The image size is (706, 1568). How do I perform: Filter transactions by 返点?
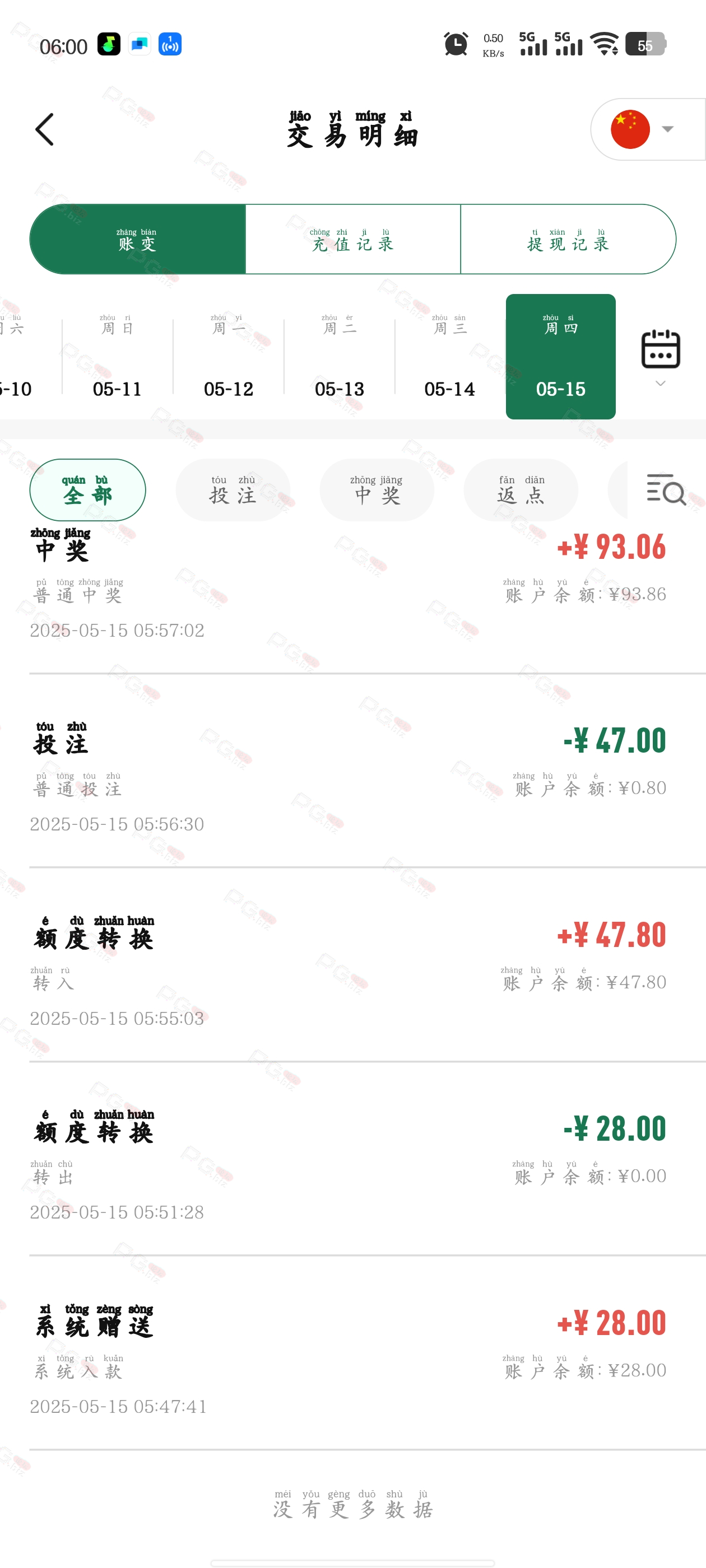tap(521, 490)
